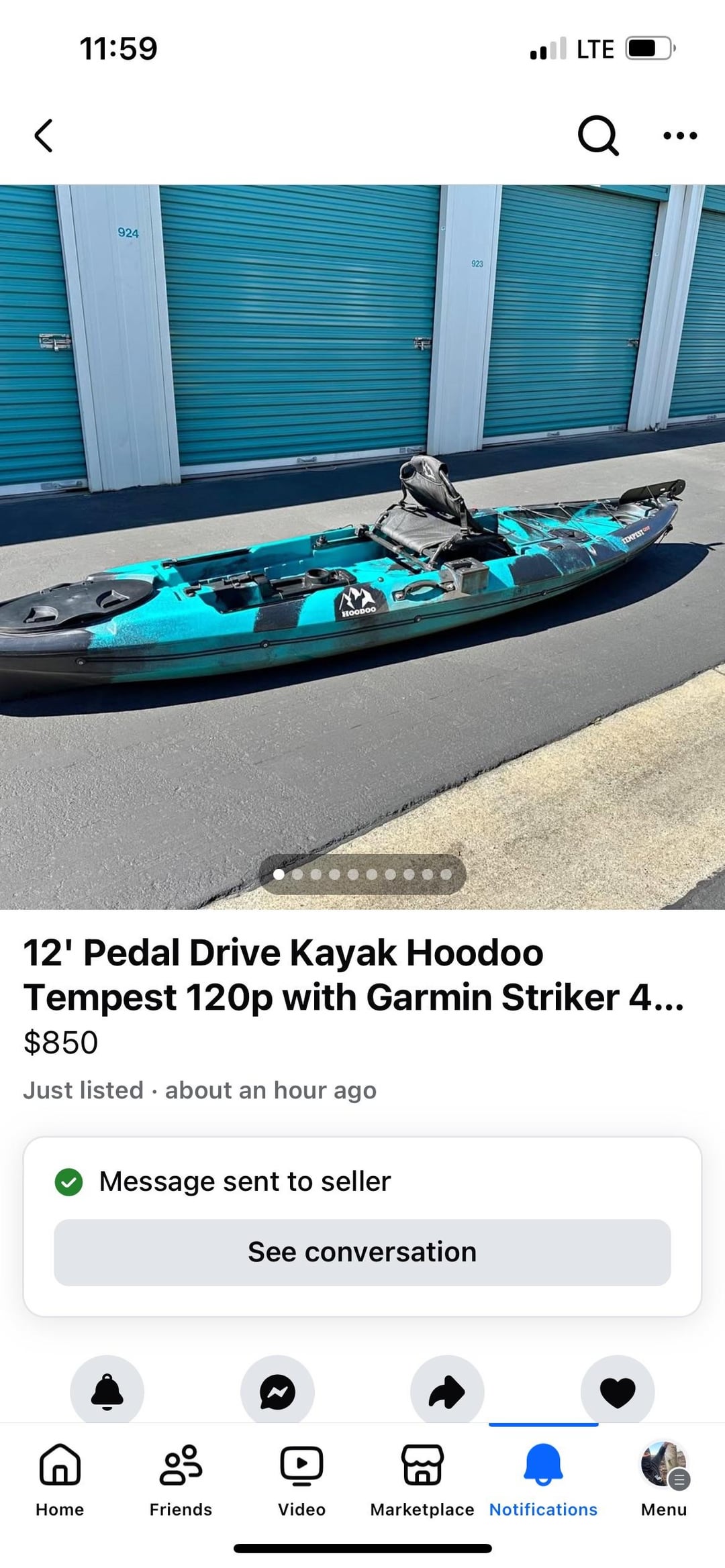The width and height of the screenshot is (725, 1568).
Task: Go back to the previous screen
Action: point(44,136)
